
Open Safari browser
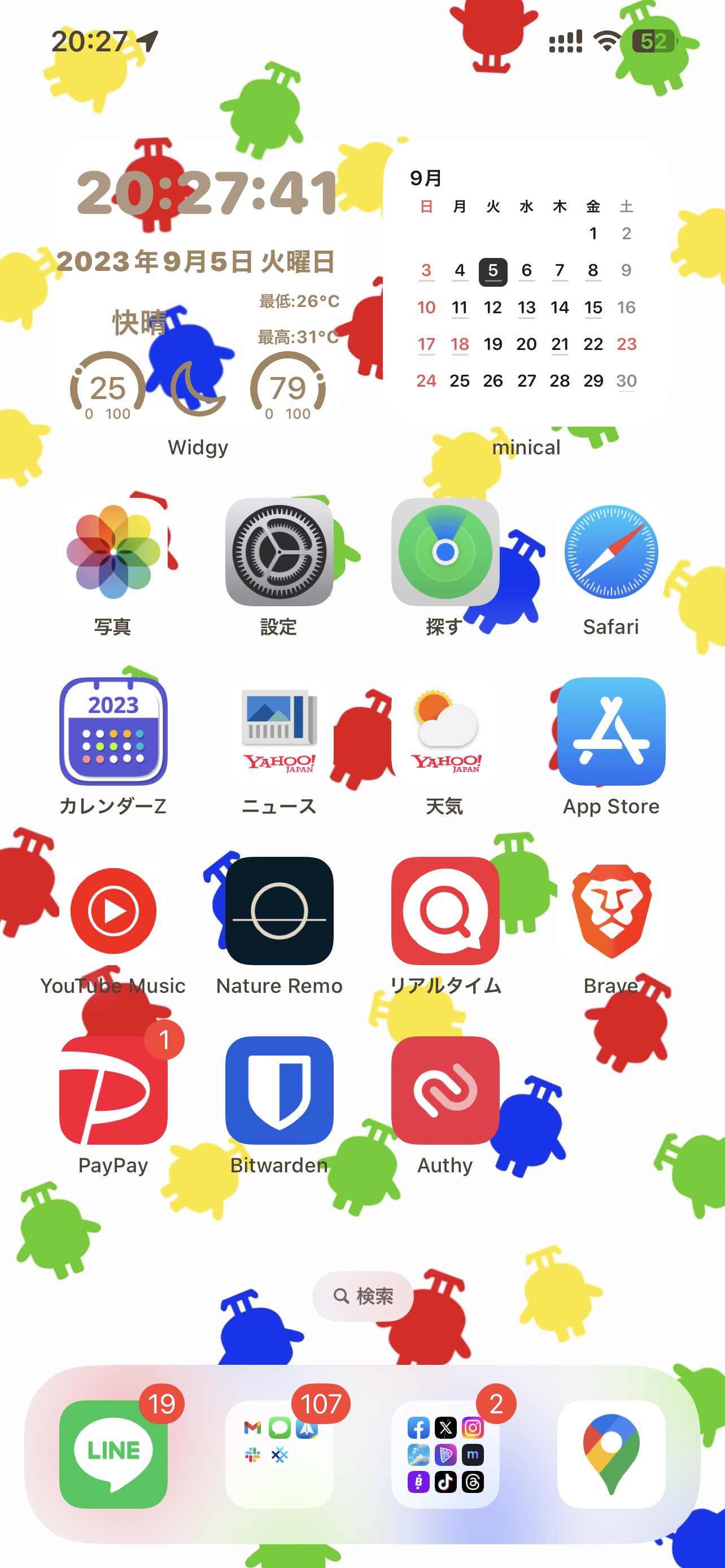(x=610, y=551)
